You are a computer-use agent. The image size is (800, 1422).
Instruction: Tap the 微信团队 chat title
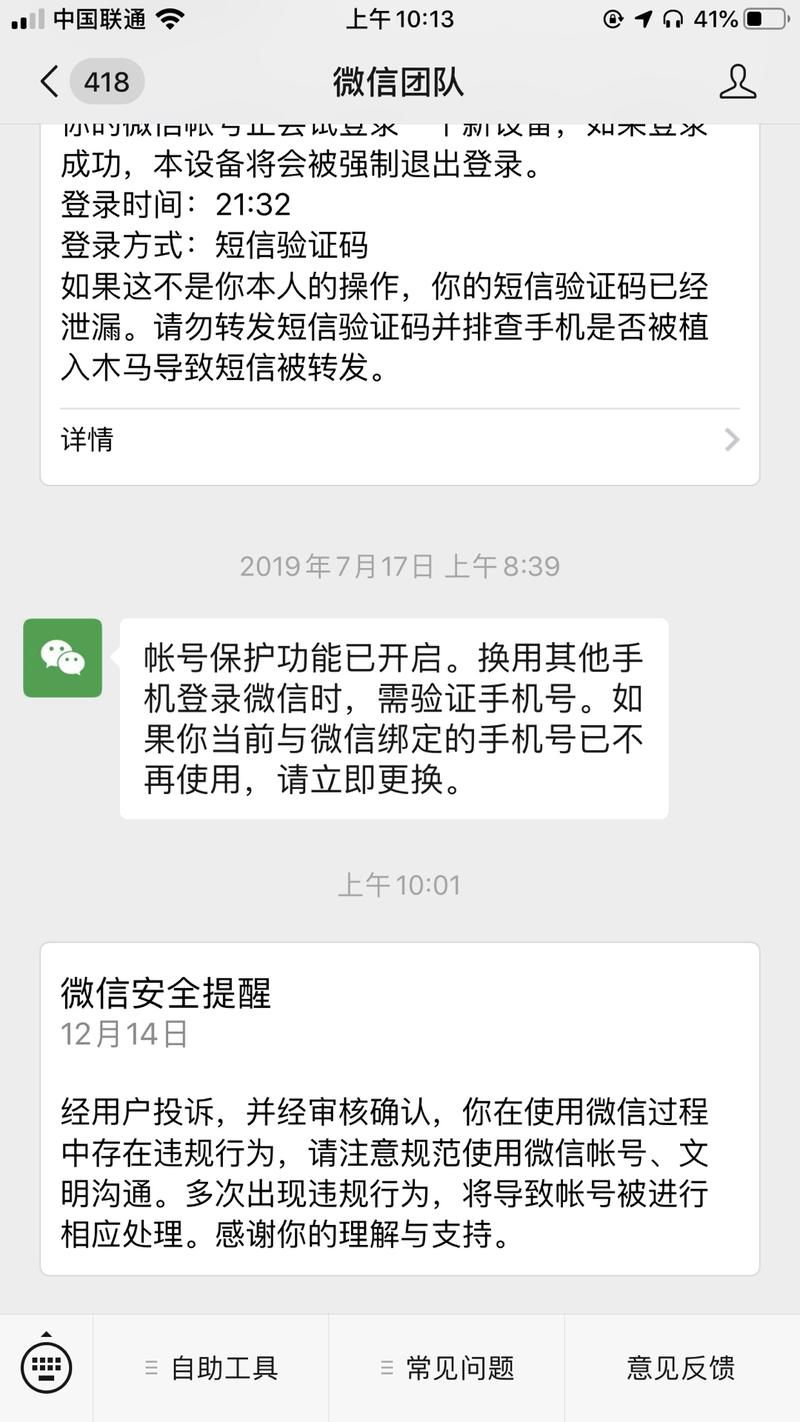[399, 82]
